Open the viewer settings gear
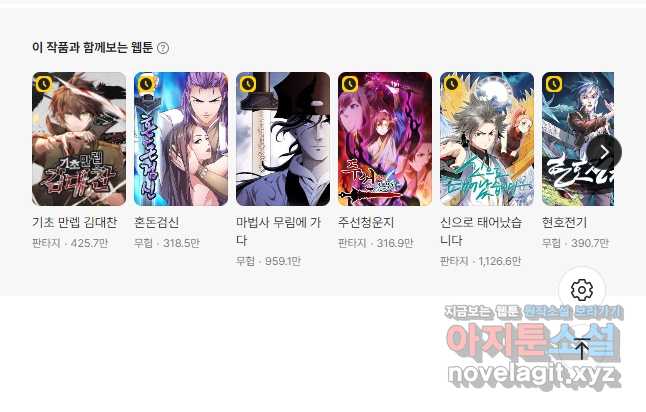This screenshot has height=412, width=646. click(582, 291)
